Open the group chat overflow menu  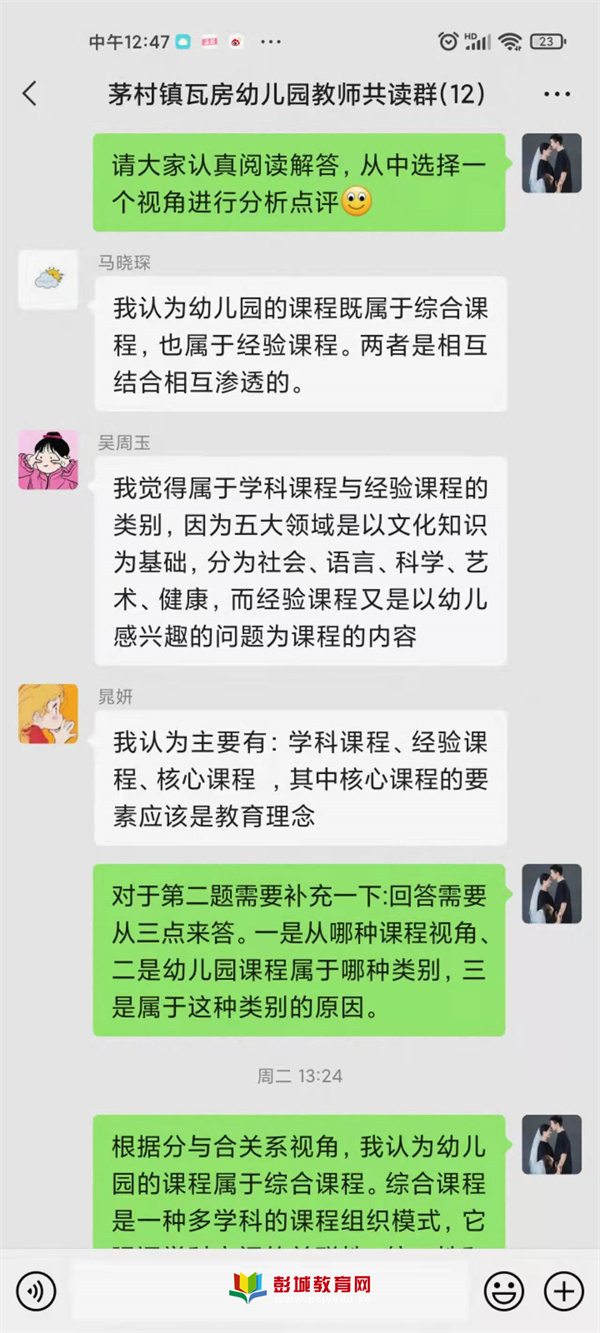point(557,95)
